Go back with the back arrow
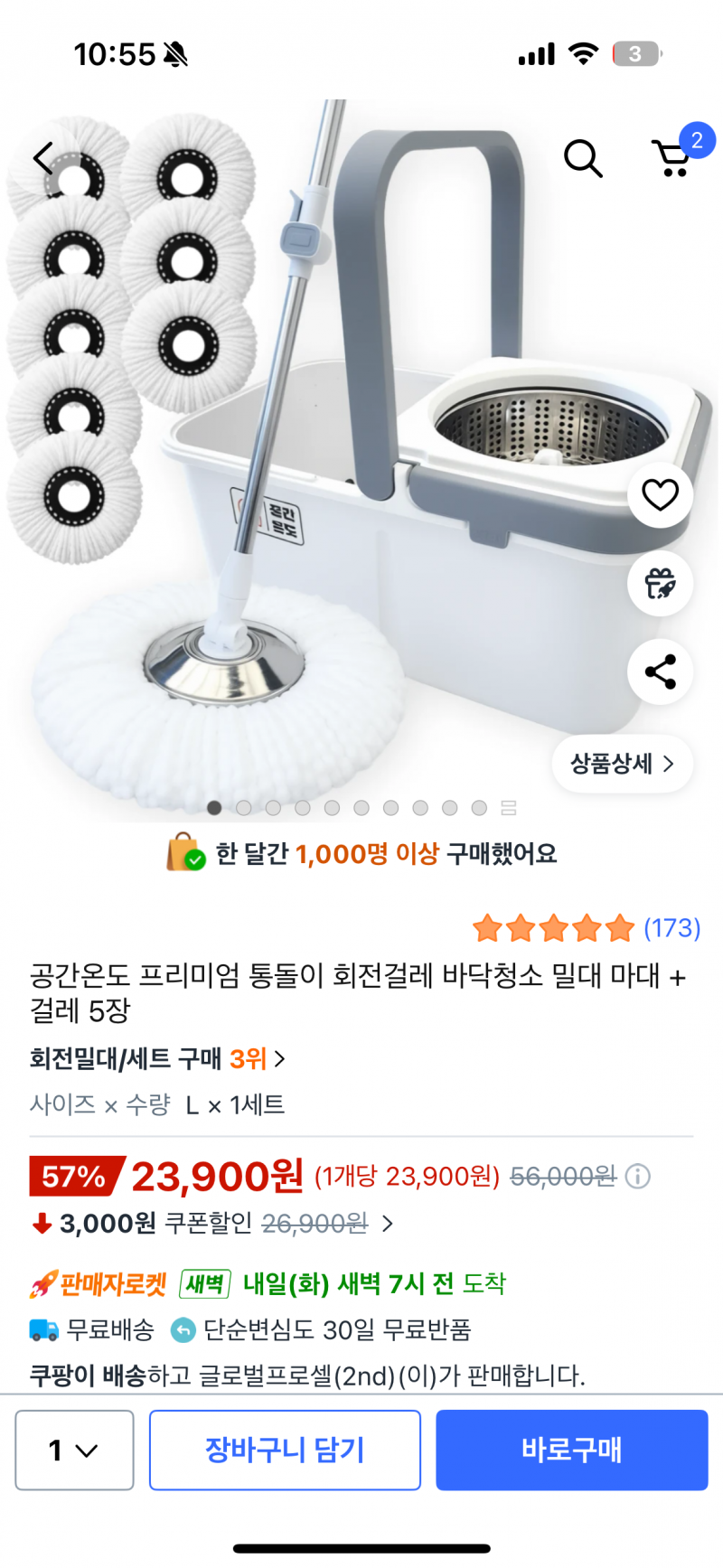723x1568 pixels. (42, 157)
